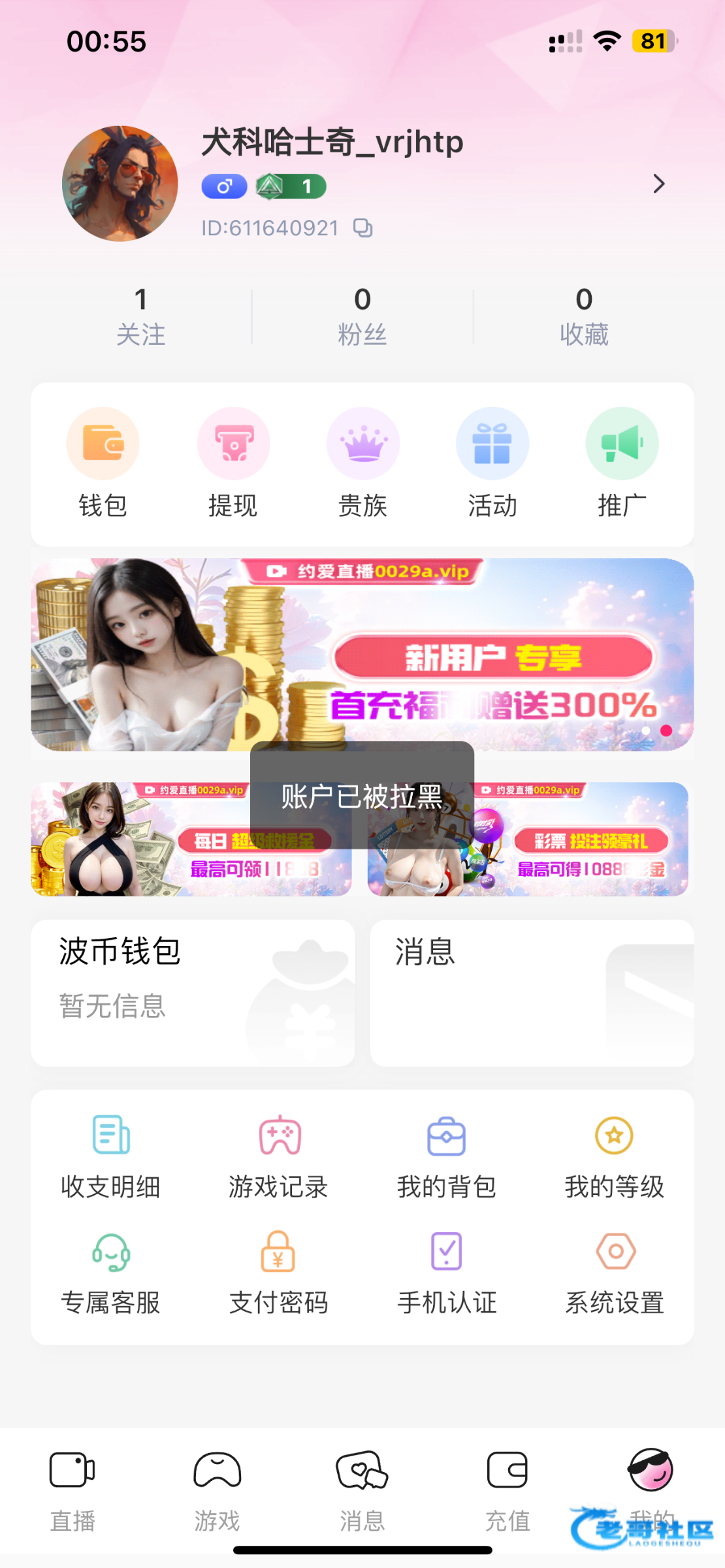The image size is (725, 1568).
Task: Open 我的背包 backpack
Action: tap(447, 1156)
